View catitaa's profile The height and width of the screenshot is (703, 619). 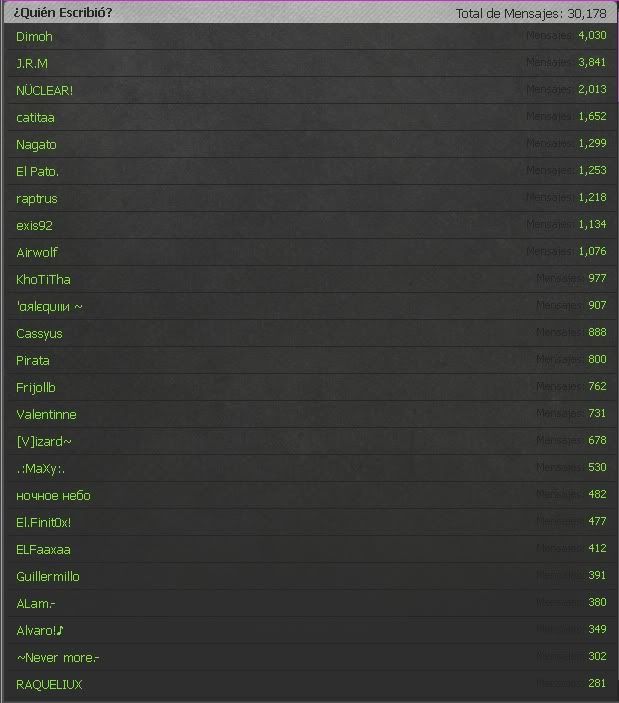(x=35, y=118)
